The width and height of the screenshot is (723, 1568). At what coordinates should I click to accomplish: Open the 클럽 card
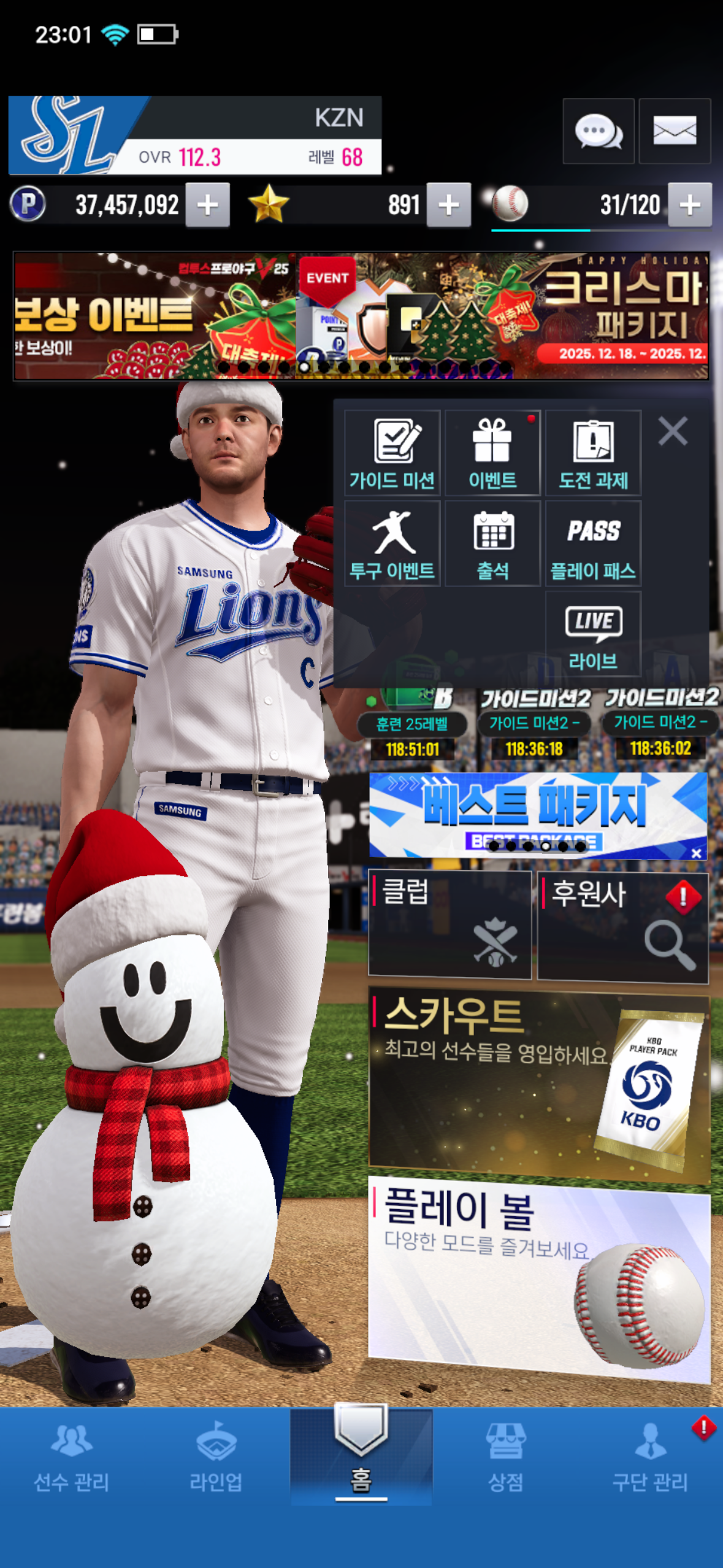click(449, 924)
